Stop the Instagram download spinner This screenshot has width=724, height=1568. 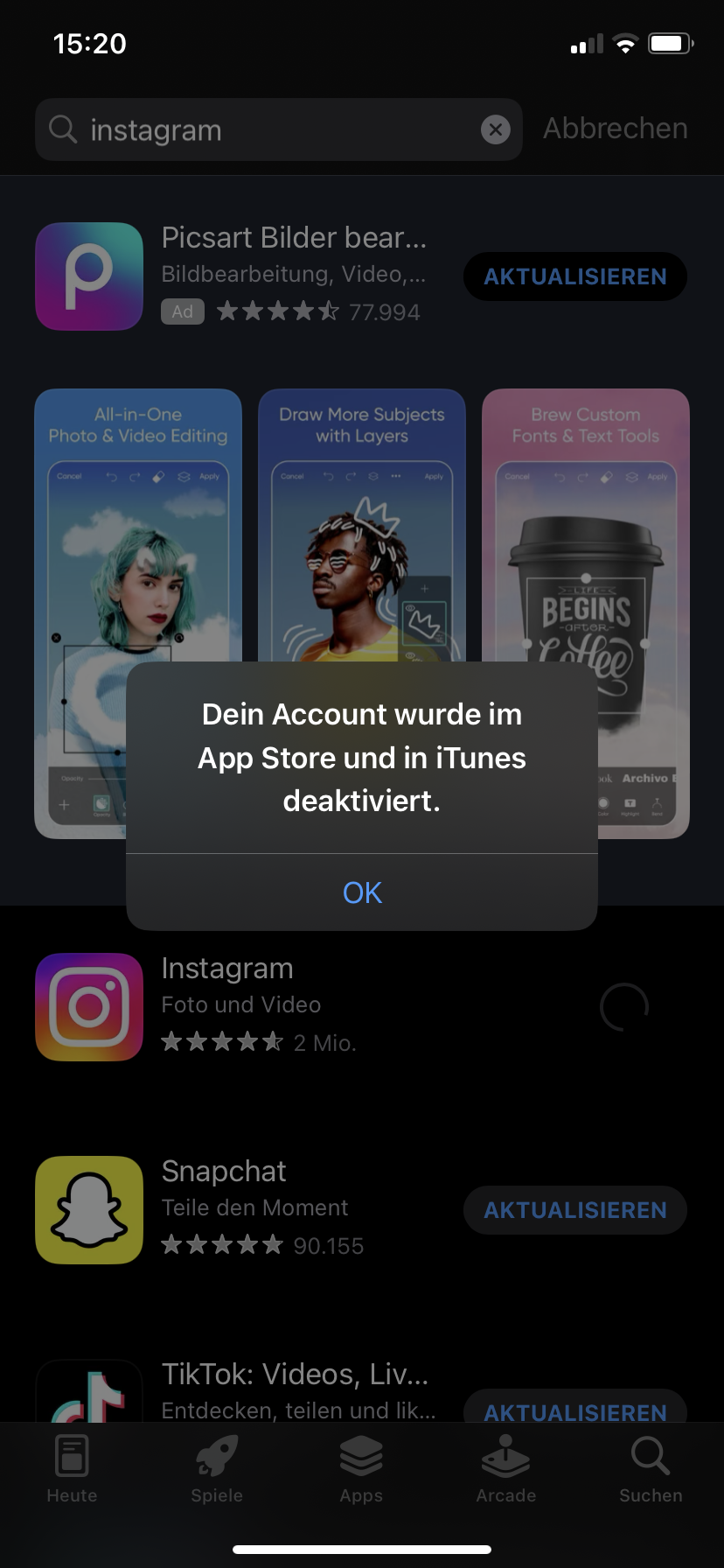point(624,1006)
